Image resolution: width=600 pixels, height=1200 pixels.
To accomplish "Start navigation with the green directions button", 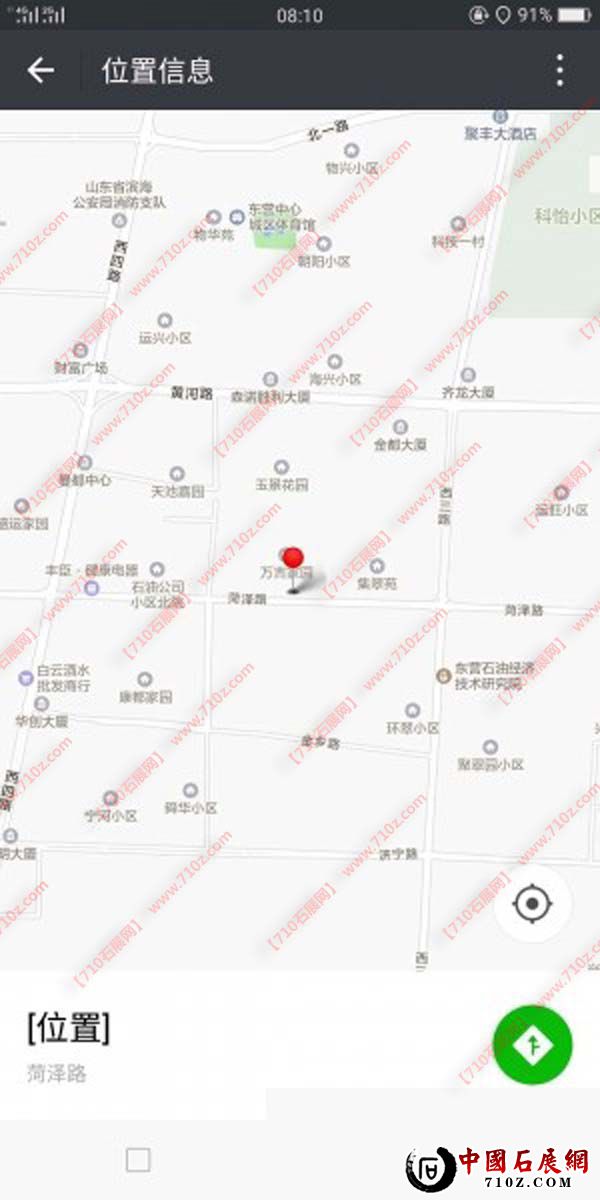I will click(533, 1045).
